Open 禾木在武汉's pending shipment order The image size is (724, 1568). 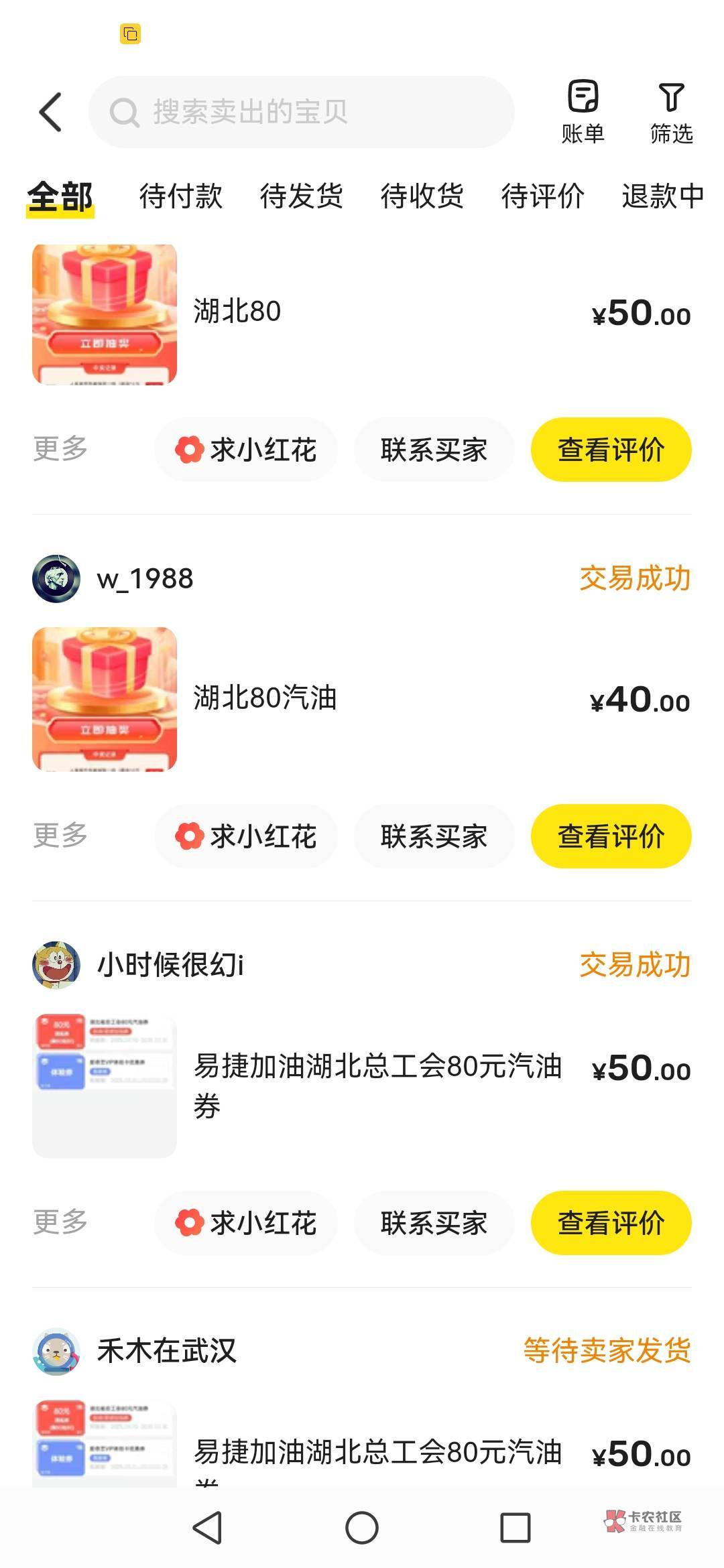[377, 1451]
